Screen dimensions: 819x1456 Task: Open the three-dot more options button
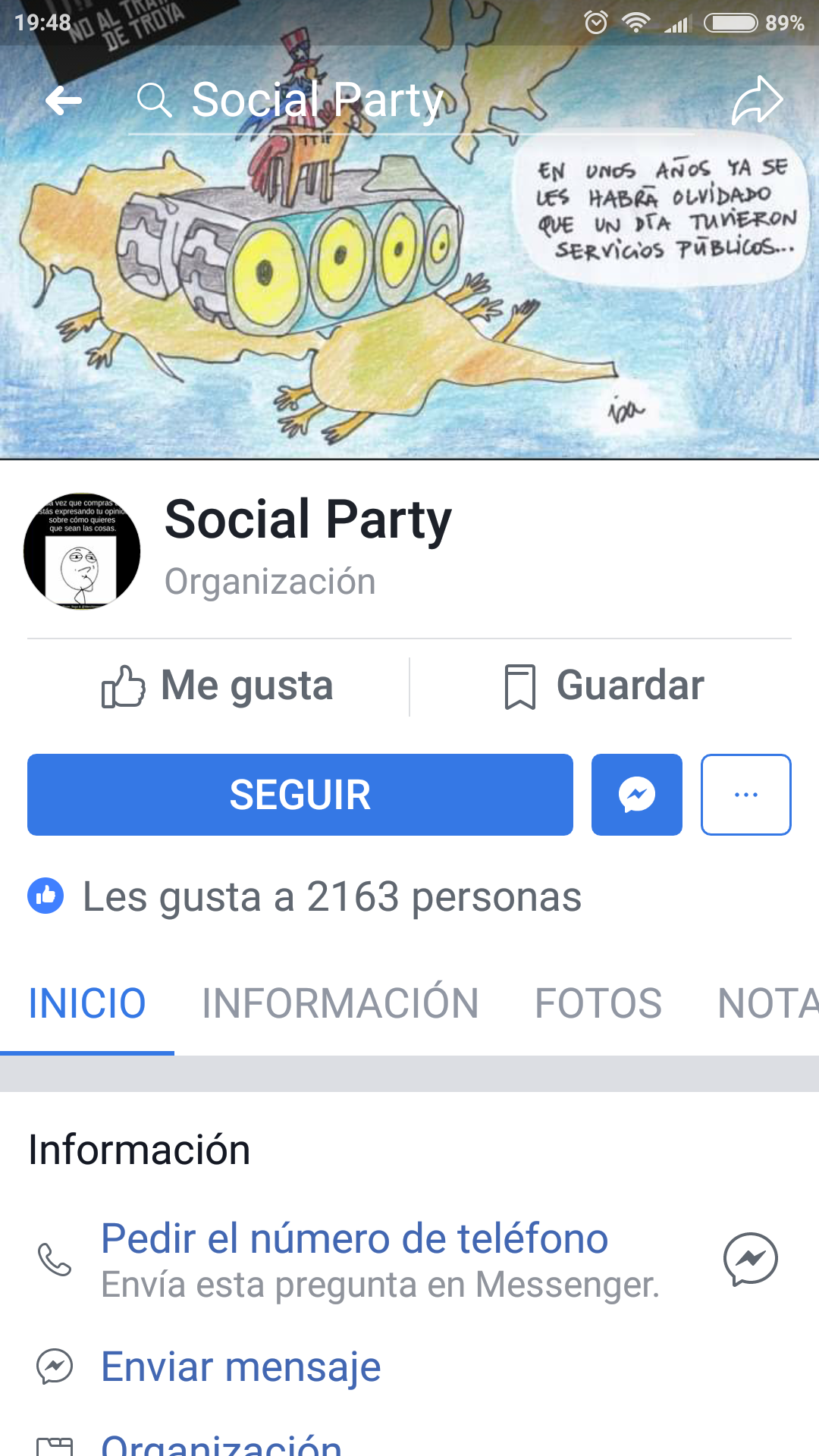pos(745,795)
